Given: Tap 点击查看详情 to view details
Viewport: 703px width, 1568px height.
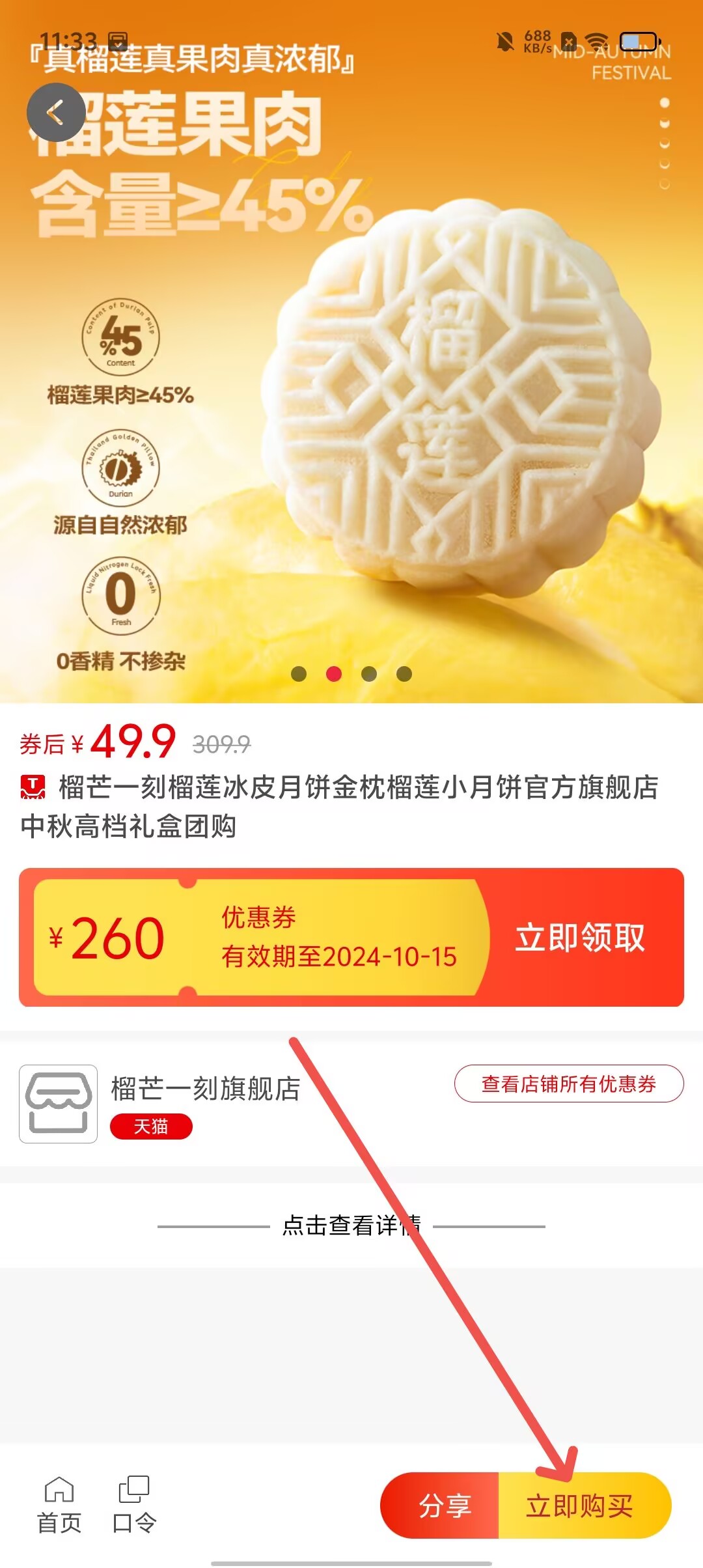Looking at the screenshot, I should (x=351, y=1225).
